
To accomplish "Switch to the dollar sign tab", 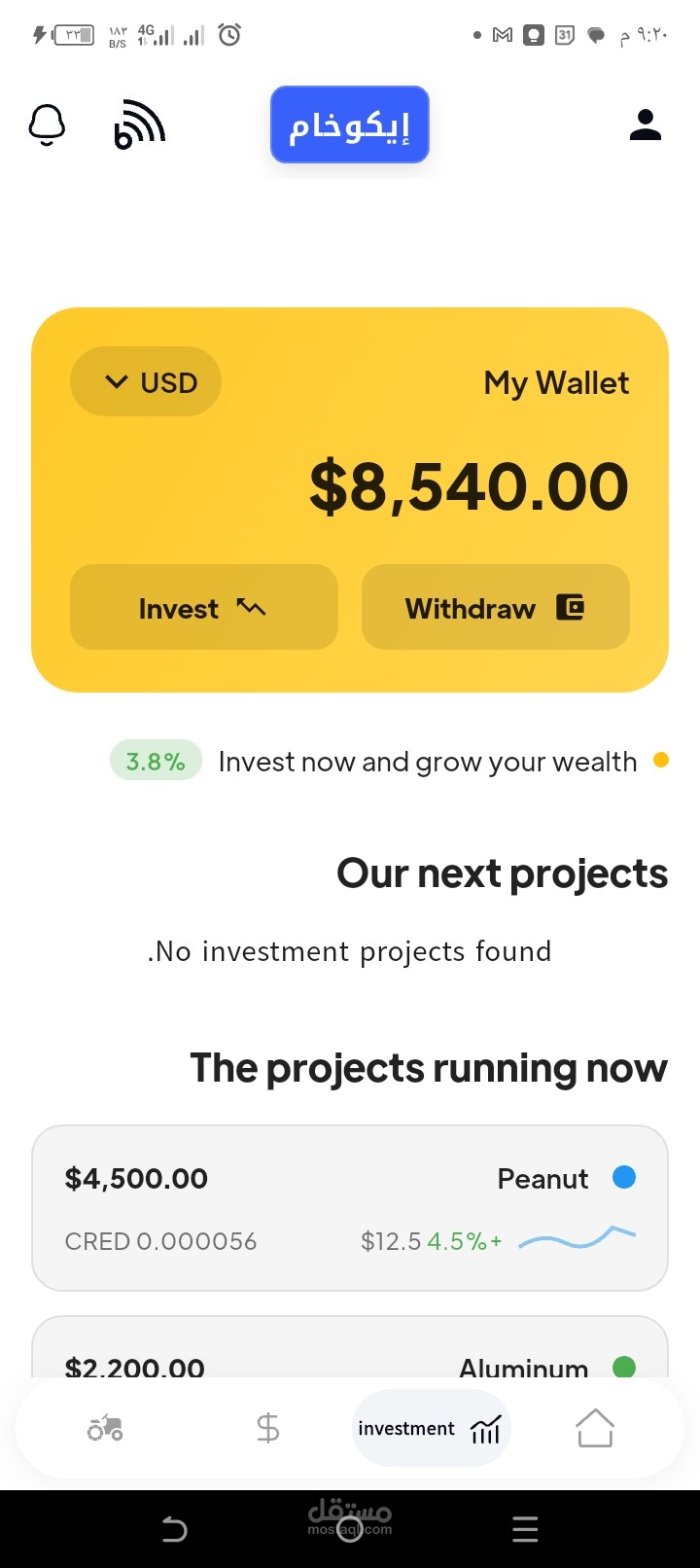I will [x=267, y=1428].
